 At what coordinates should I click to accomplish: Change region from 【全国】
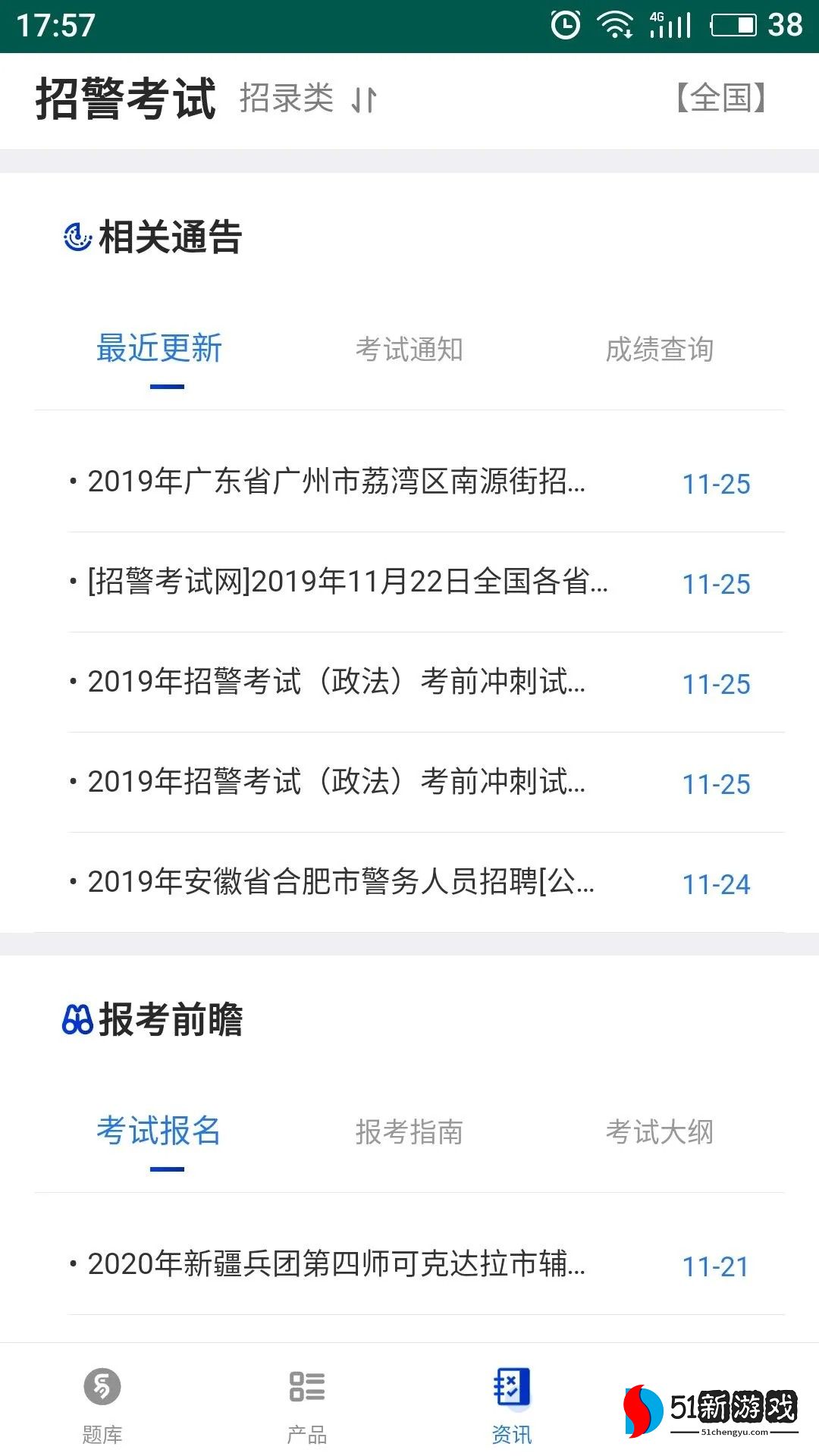pyautogui.click(x=721, y=99)
